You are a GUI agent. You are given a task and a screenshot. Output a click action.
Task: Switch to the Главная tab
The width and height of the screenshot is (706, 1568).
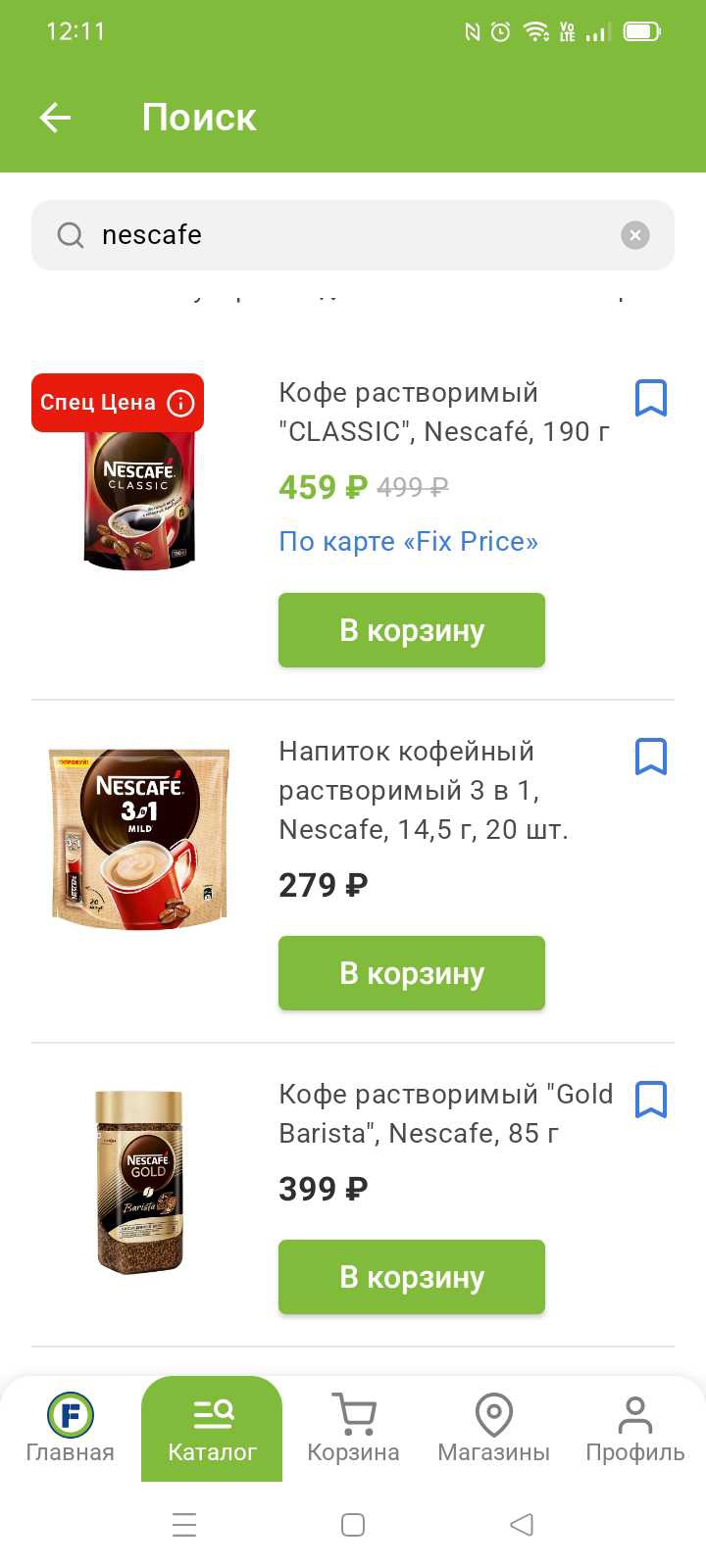(x=70, y=1429)
